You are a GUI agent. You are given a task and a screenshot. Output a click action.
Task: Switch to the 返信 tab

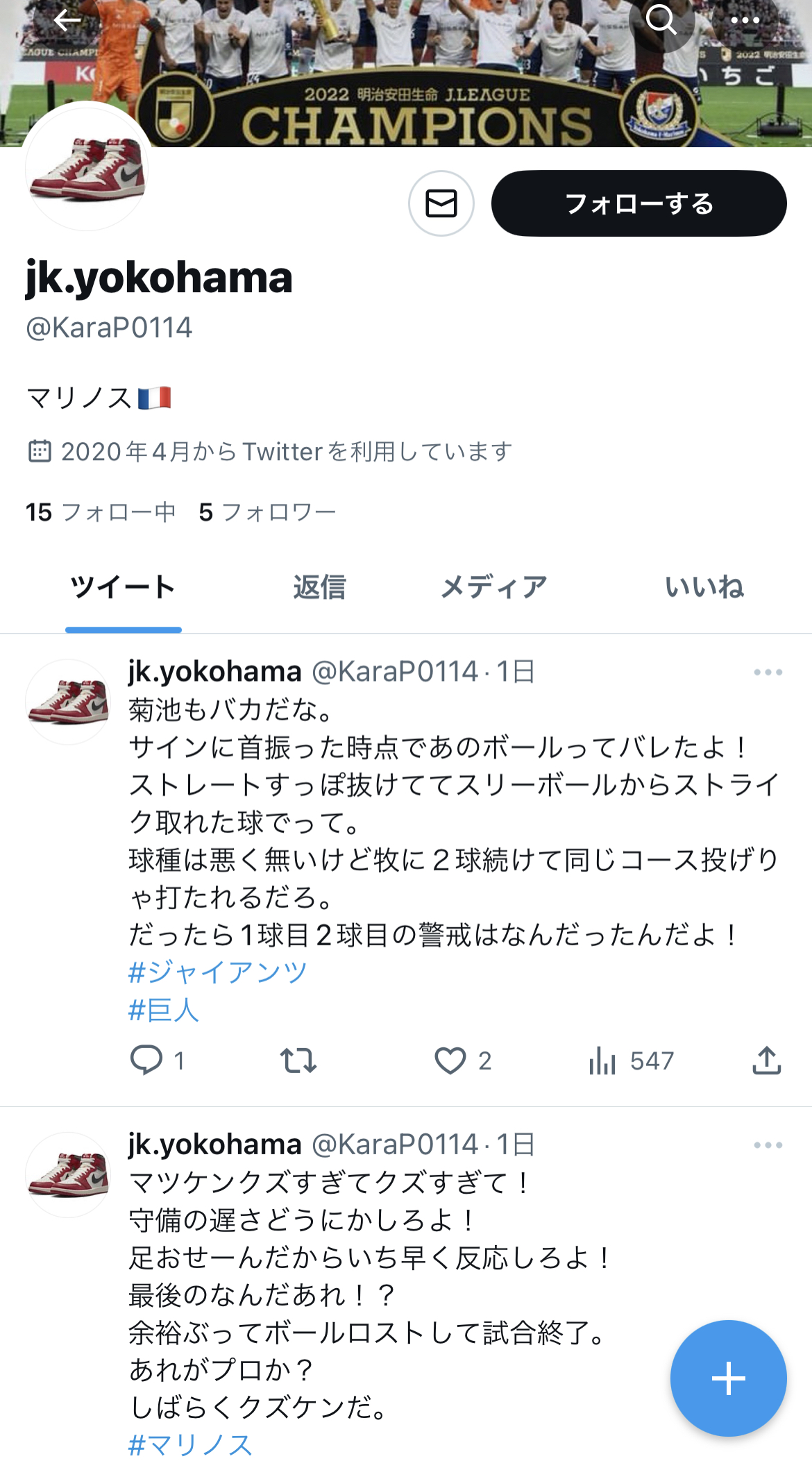coord(319,587)
